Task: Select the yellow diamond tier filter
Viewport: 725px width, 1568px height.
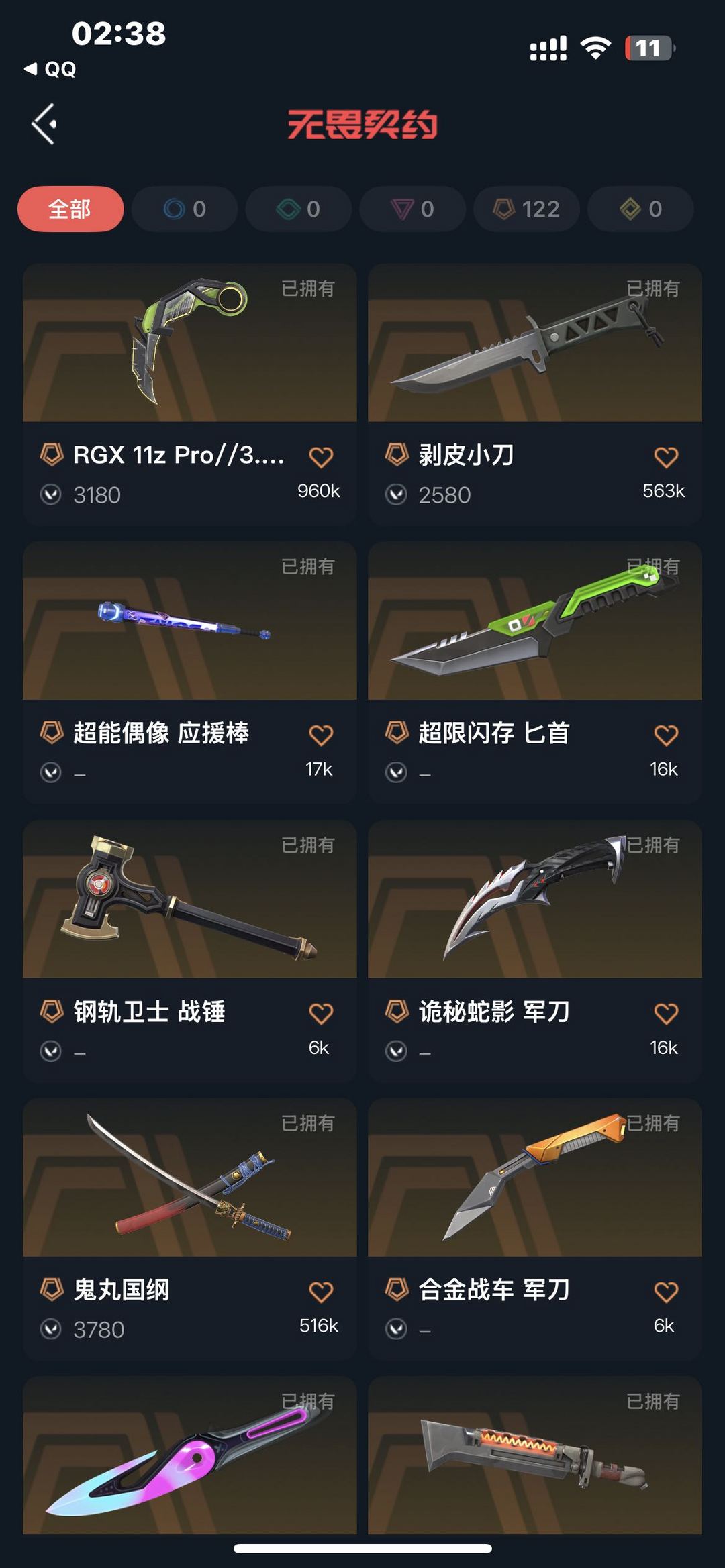Action: pos(640,209)
